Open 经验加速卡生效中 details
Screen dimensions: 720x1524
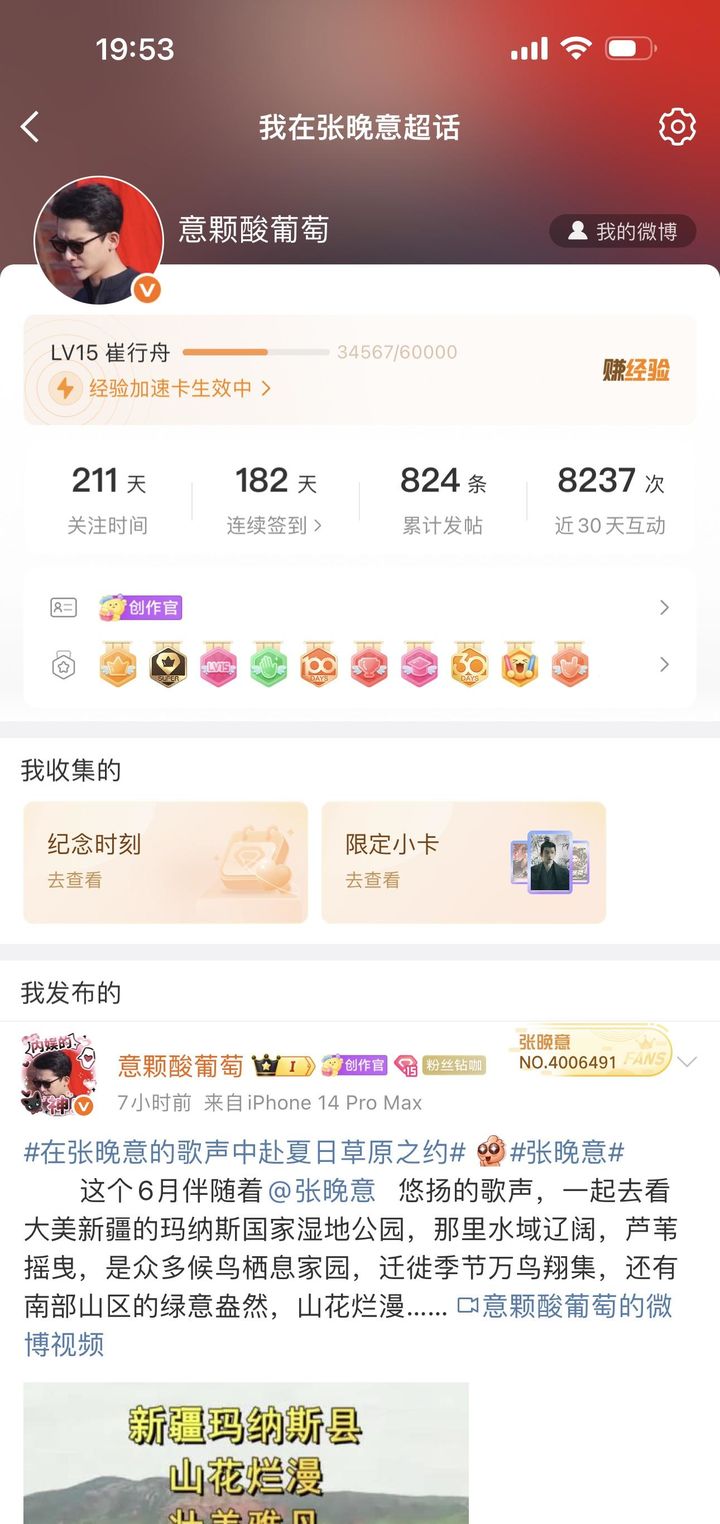pyautogui.click(x=170, y=388)
